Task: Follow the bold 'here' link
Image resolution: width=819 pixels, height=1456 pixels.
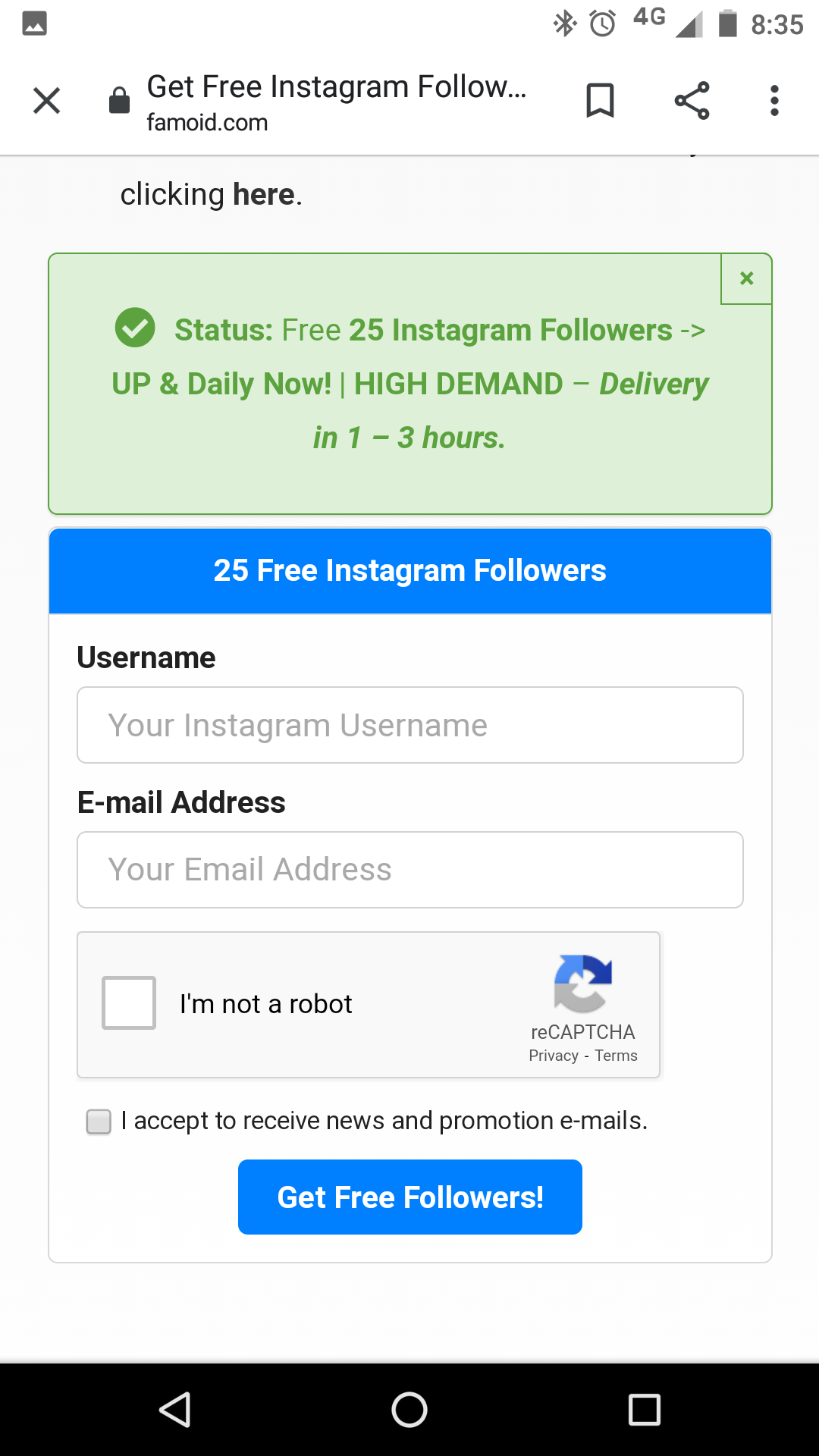Action: [263, 195]
